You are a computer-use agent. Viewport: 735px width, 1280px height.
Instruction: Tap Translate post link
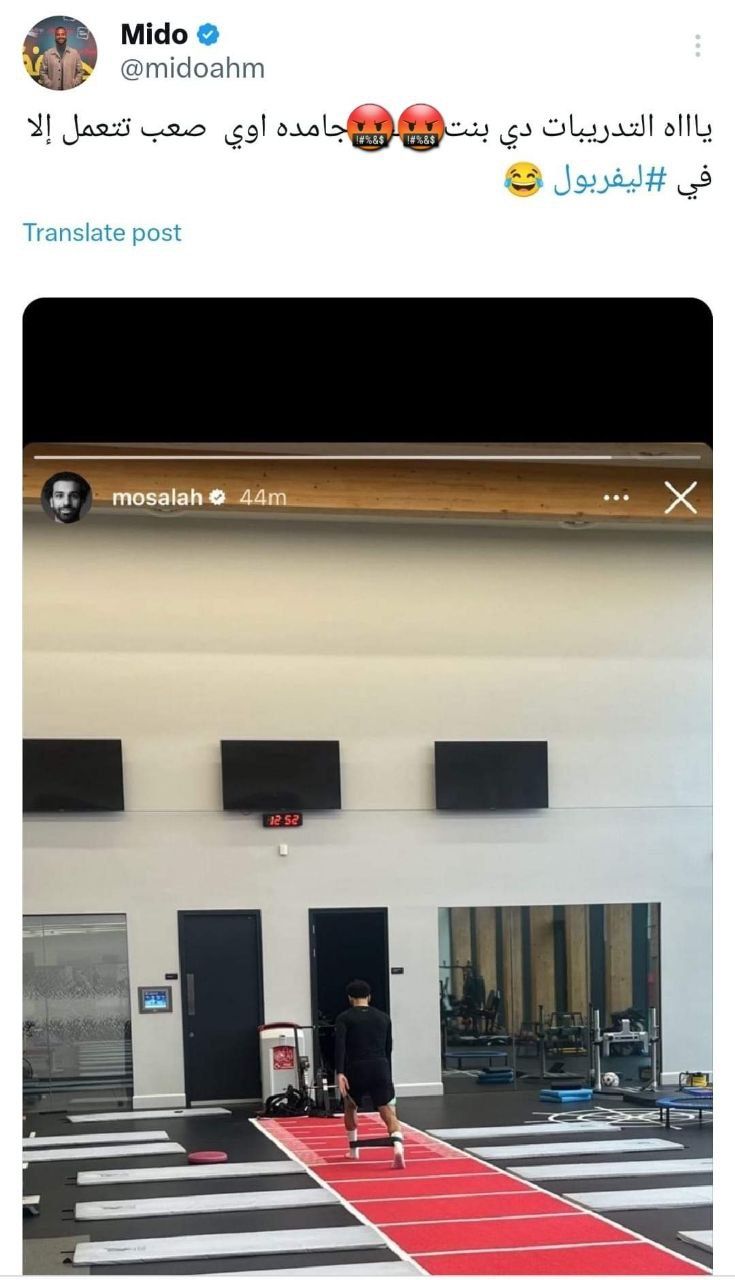[x=102, y=233]
